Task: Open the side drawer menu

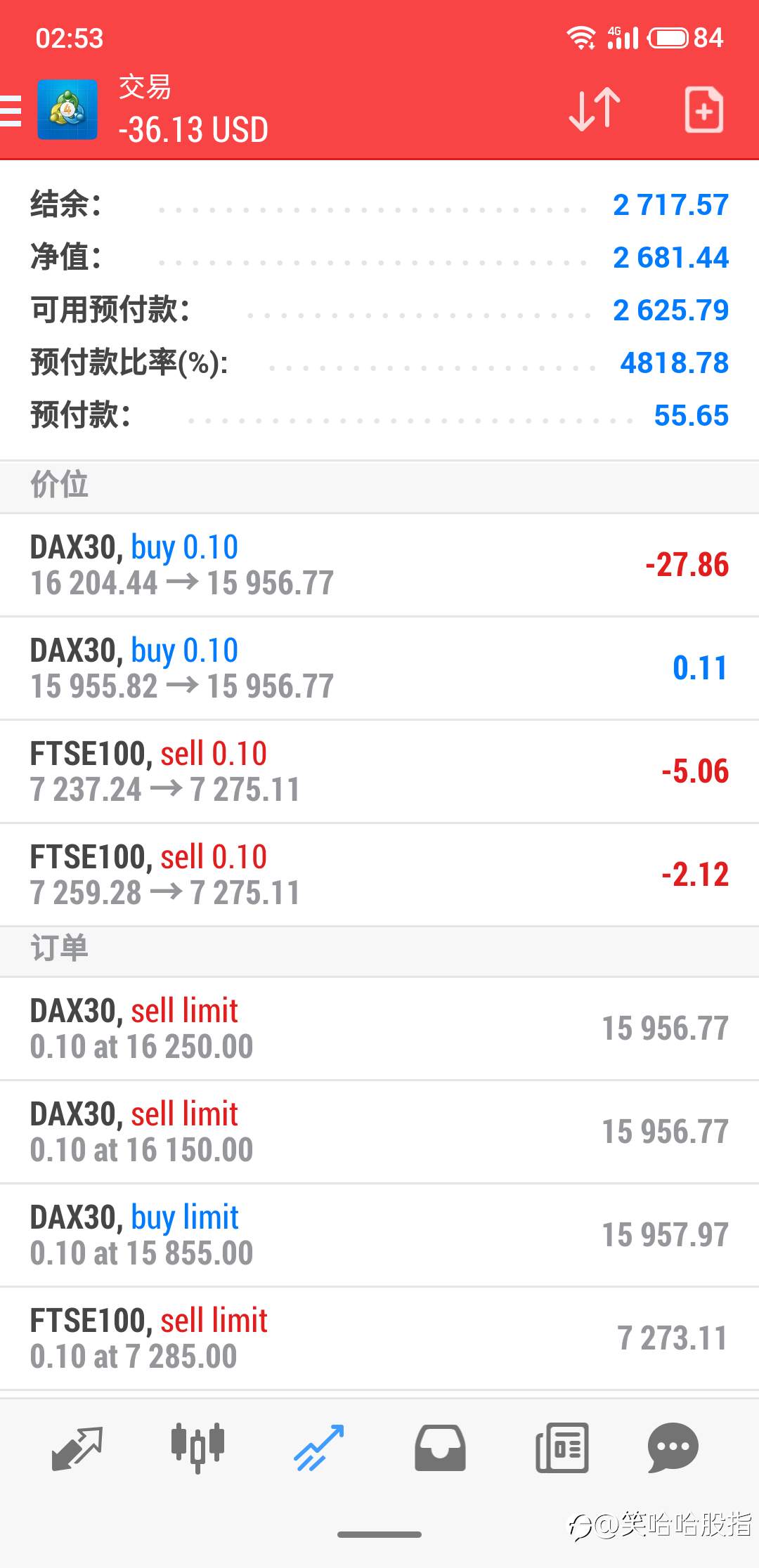Action: tap(13, 110)
